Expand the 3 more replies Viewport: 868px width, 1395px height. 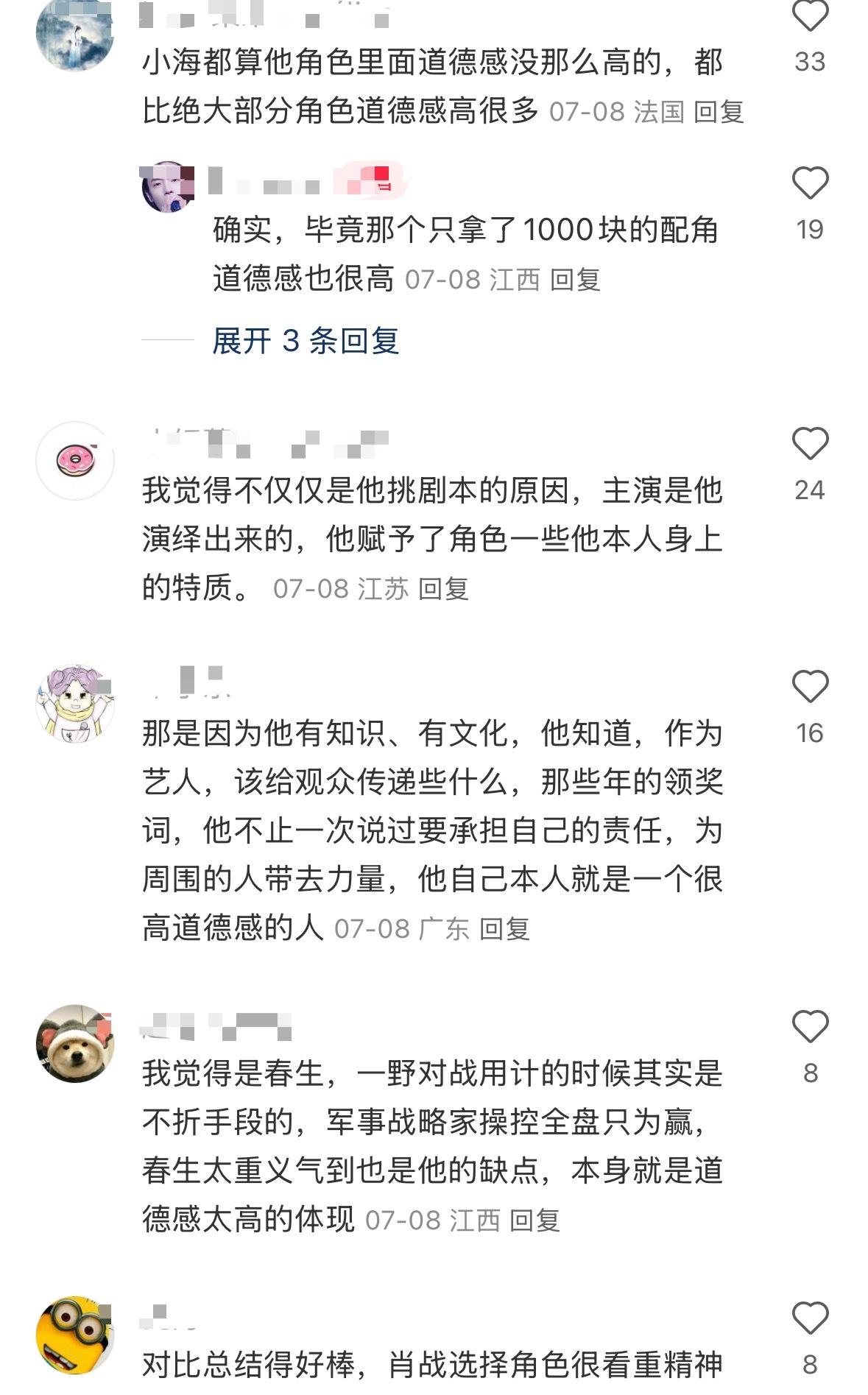[306, 341]
